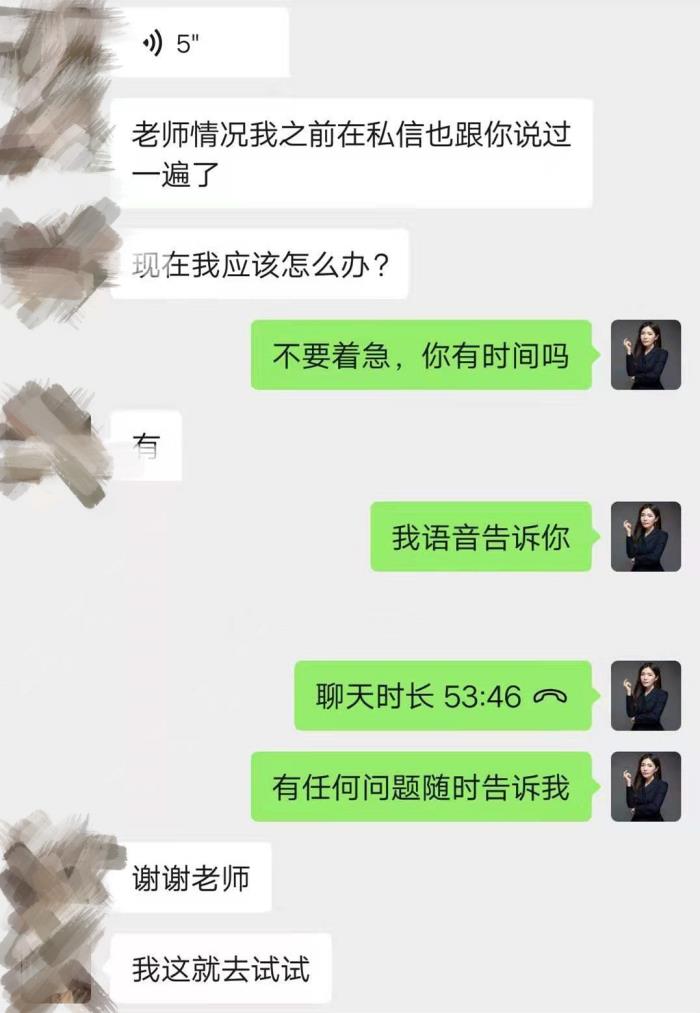Tap the 聊天时长 53:46 call record bubble
Image resolution: width=700 pixels, height=1013 pixels.
441,696
